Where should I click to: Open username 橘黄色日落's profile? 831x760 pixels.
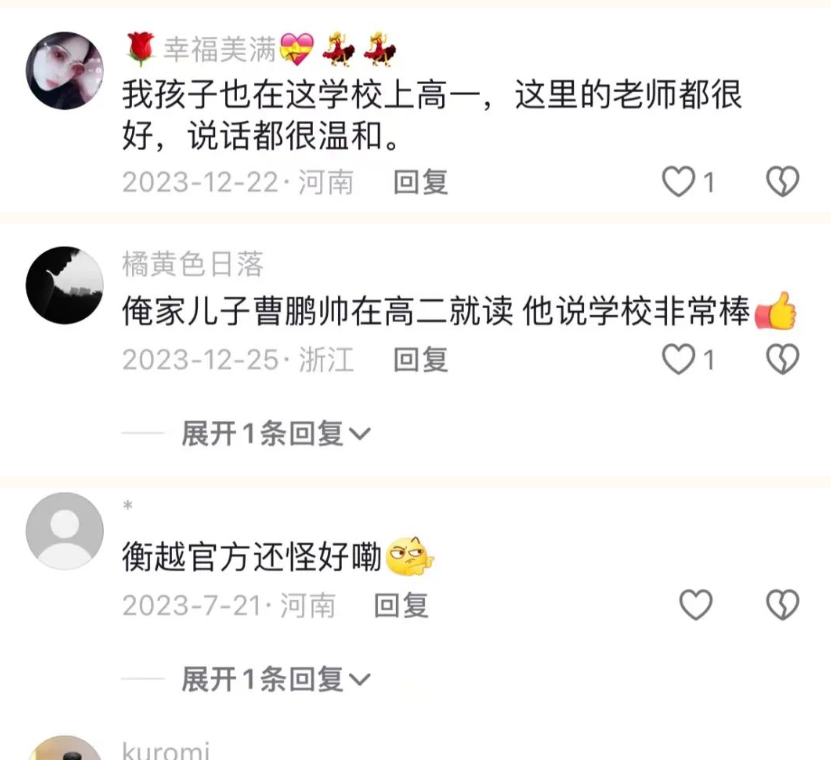pyautogui.click(x=193, y=264)
